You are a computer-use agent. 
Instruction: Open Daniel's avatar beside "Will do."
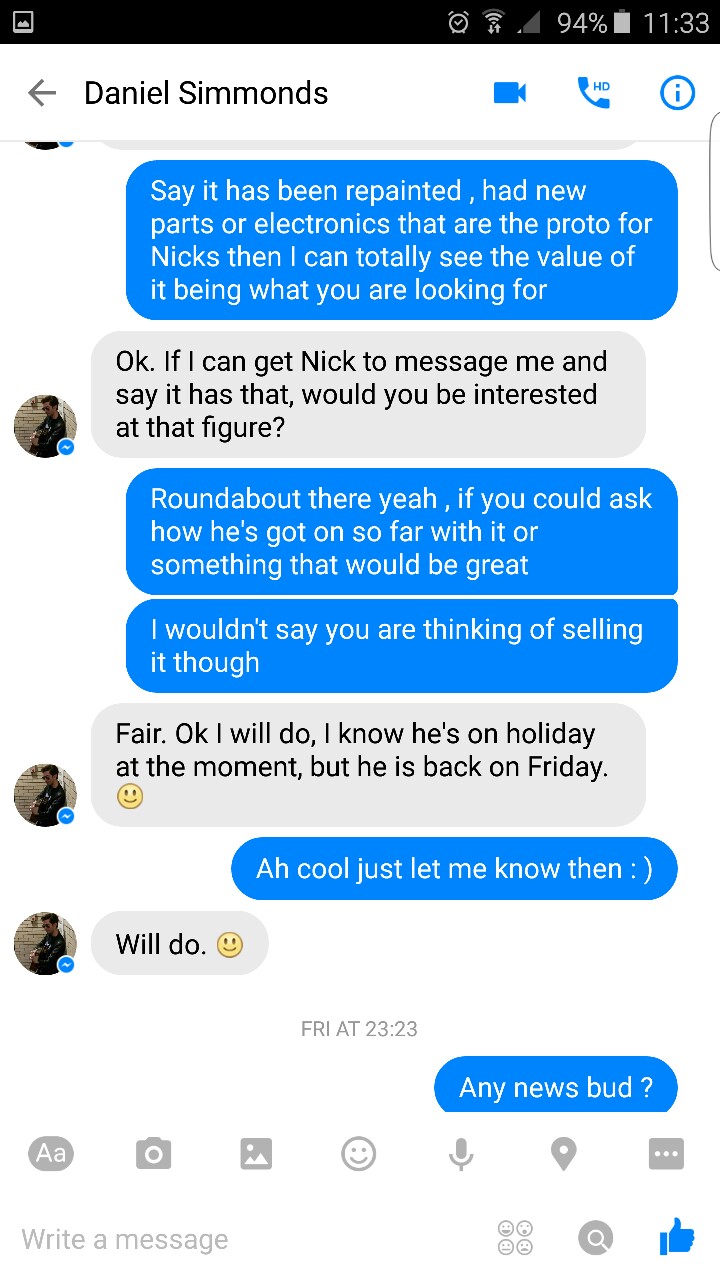(x=45, y=943)
